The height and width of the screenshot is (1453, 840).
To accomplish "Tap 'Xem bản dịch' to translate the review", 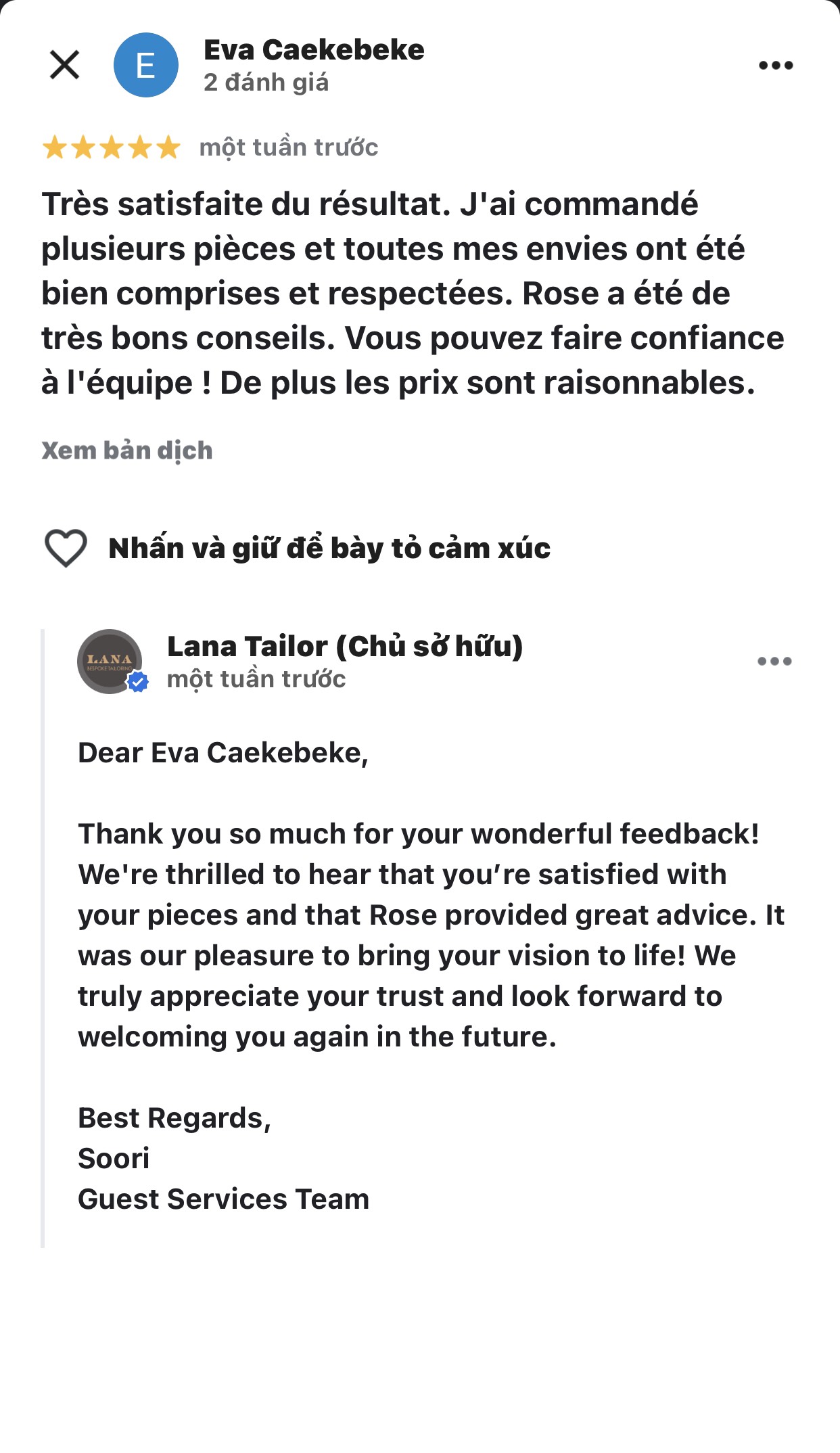I will (x=127, y=451).
